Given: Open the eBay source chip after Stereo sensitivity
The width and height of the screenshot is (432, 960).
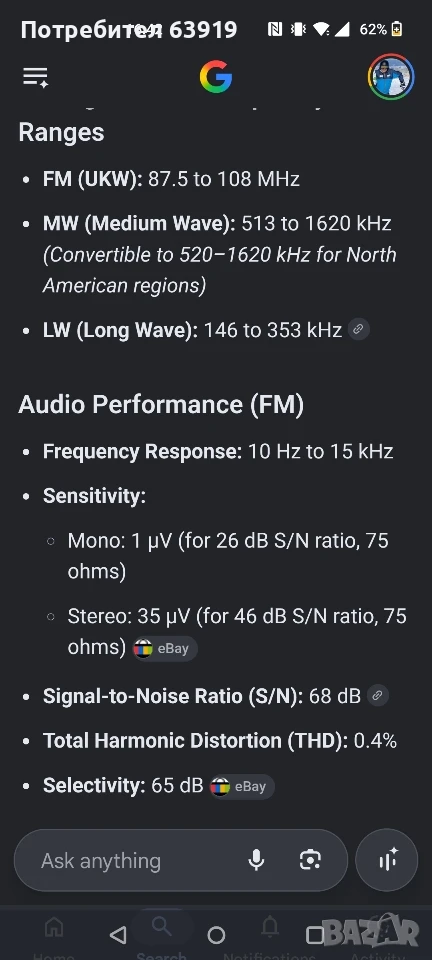Looking at the screenshot, I should pos(165,648).
